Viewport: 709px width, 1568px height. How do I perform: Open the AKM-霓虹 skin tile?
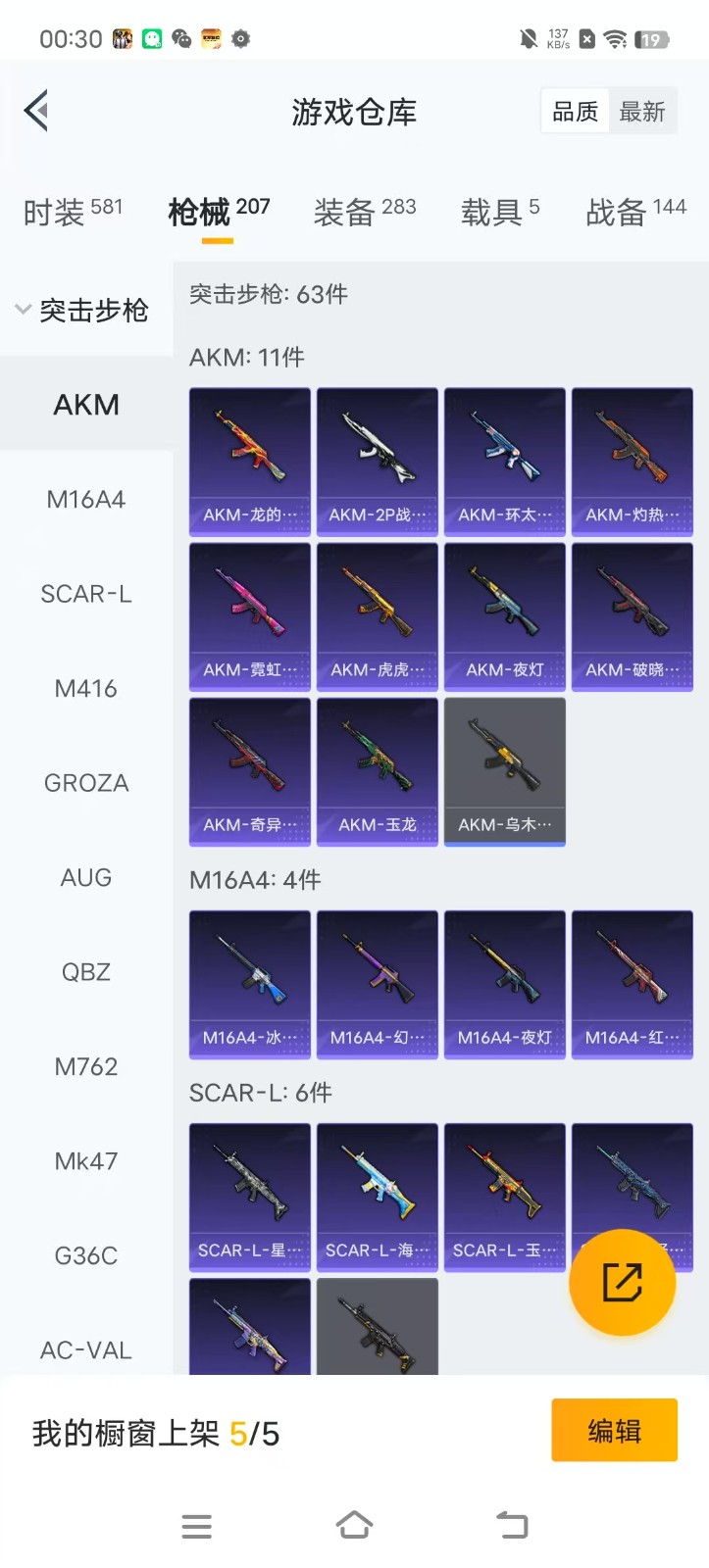click(x=250, y=617)
